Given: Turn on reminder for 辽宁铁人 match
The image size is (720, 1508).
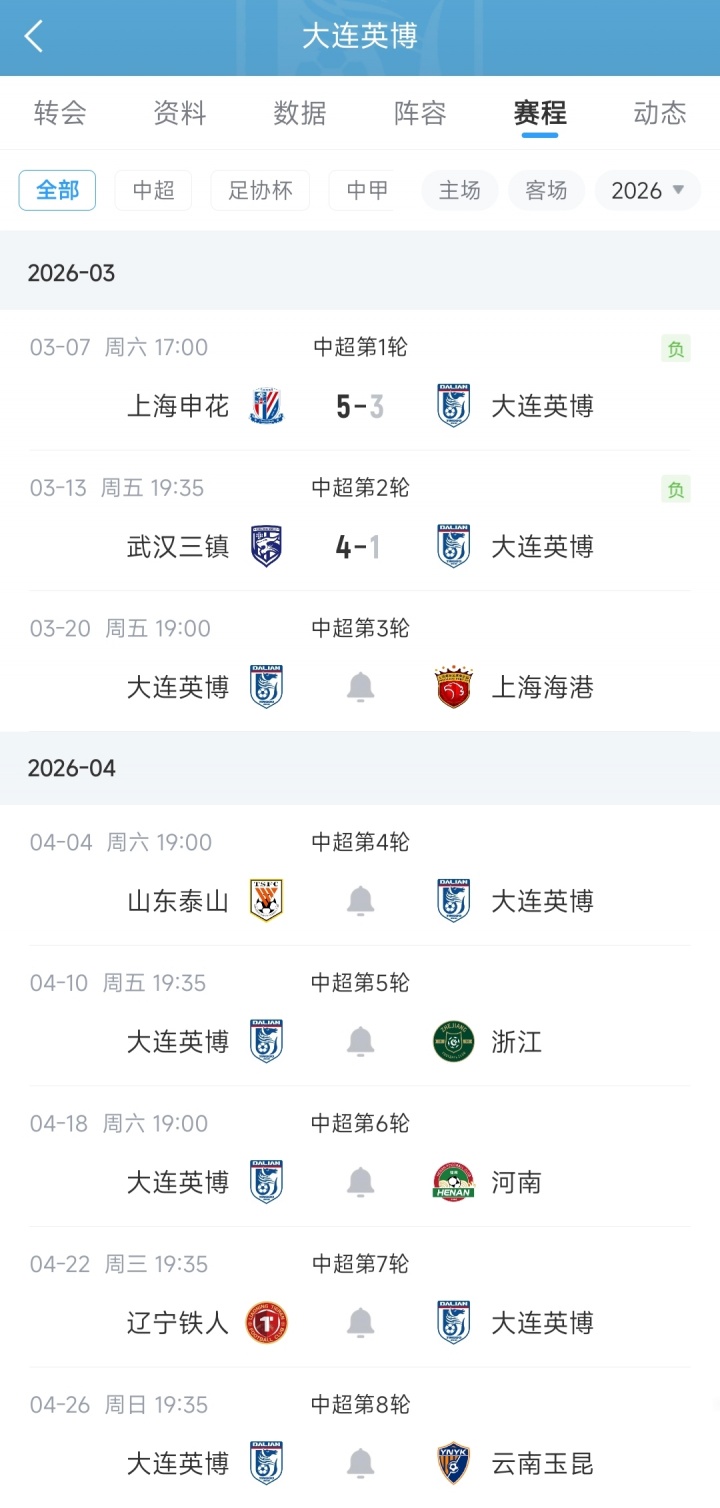Looking at the screenshot, I should (360, 1323).
